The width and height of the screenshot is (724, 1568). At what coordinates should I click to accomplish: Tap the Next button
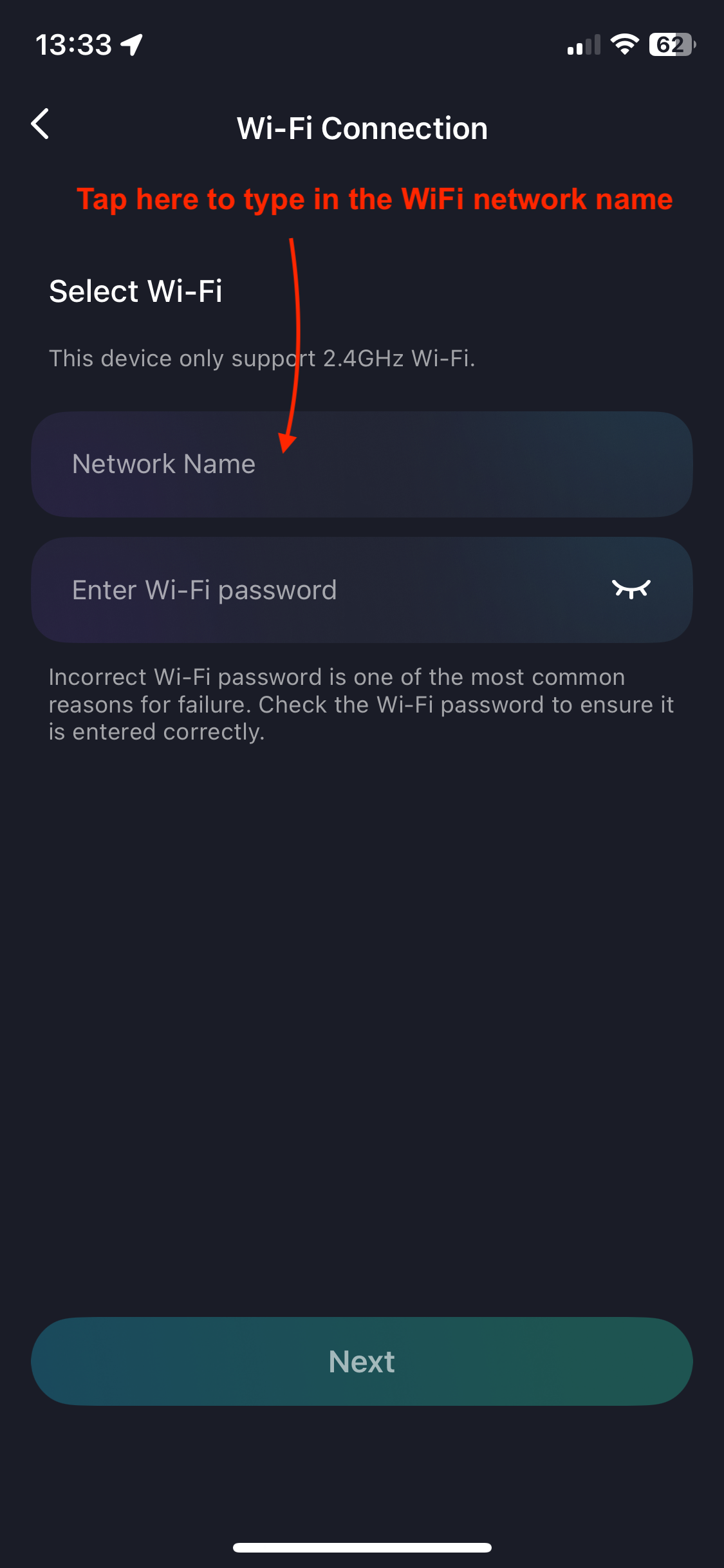[361, 1361]
